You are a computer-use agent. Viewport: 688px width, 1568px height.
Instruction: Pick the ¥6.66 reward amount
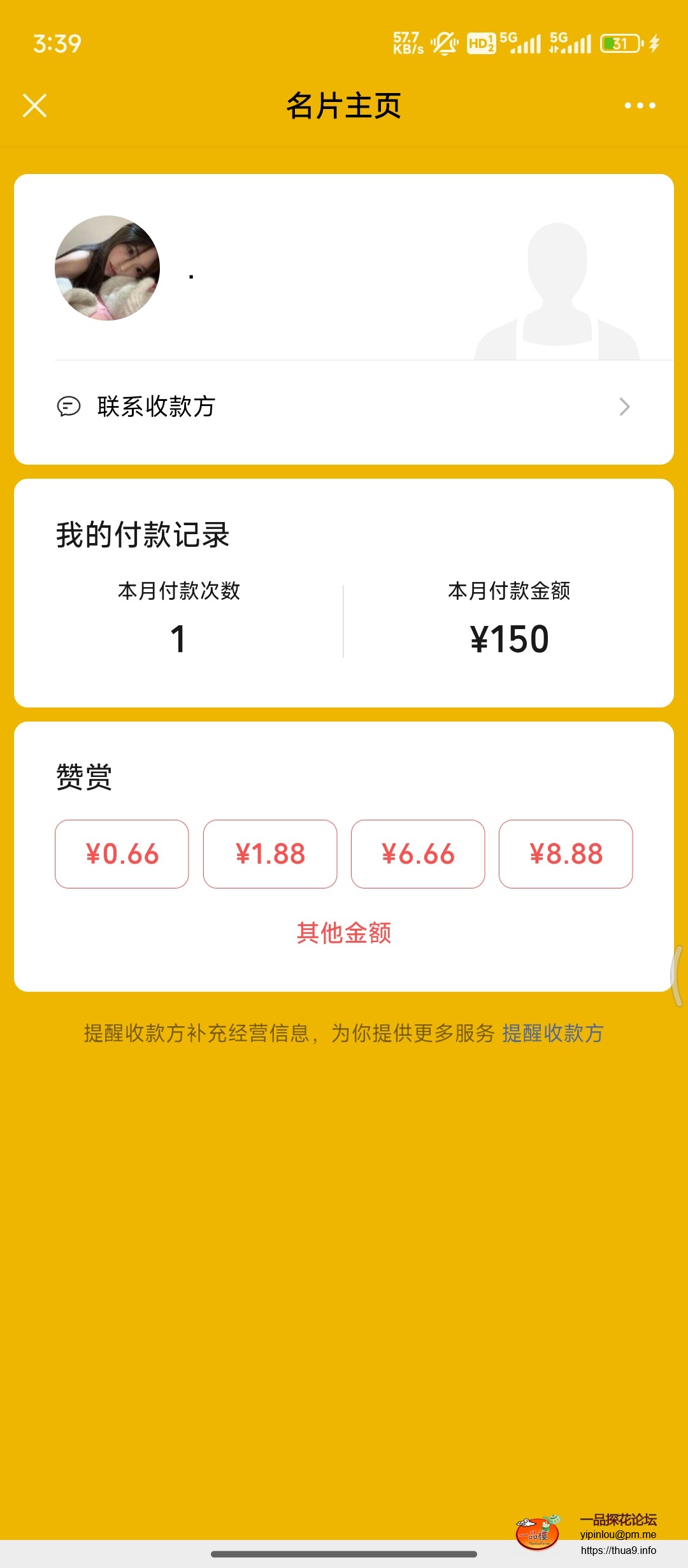pyautogui.click(x=418, y=854)
